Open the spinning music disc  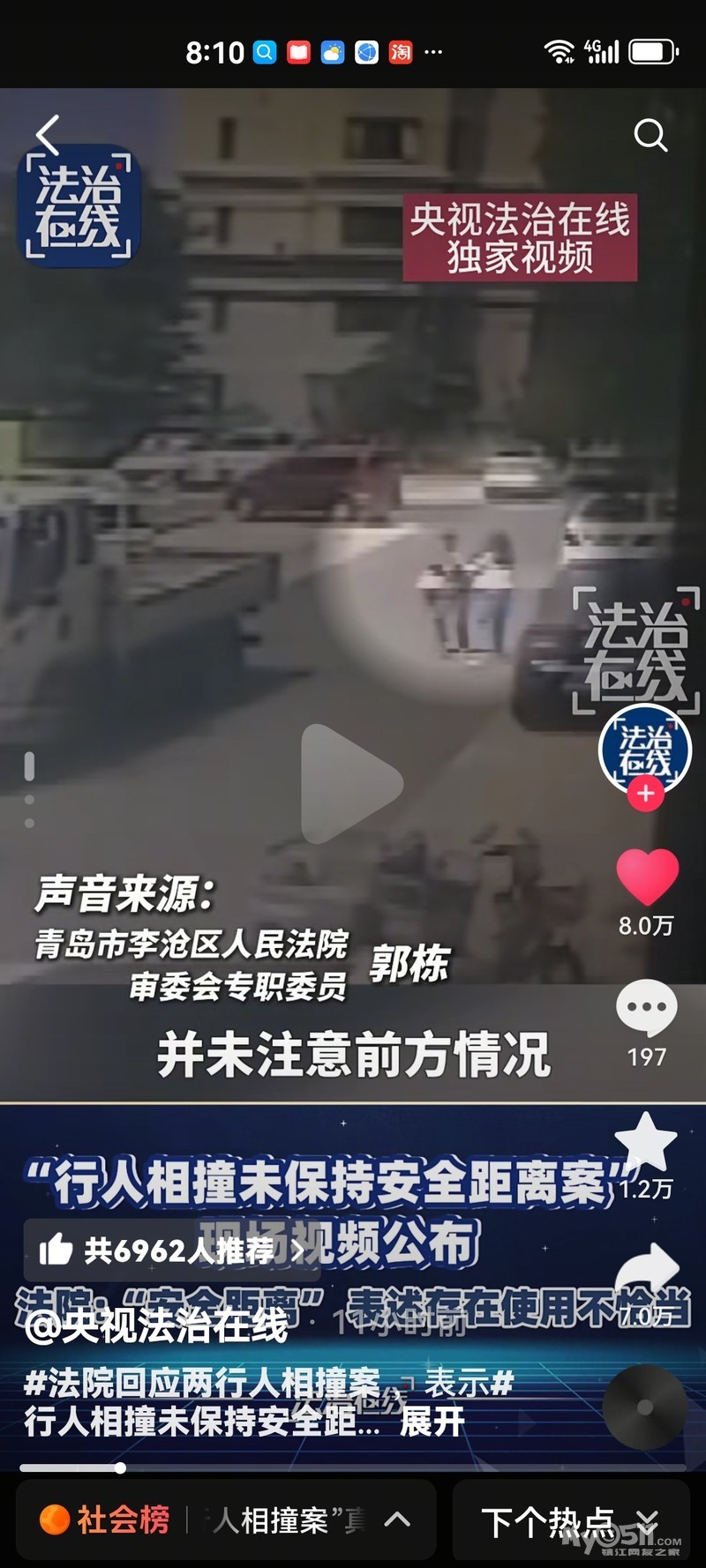click(x=645, y=1407)
